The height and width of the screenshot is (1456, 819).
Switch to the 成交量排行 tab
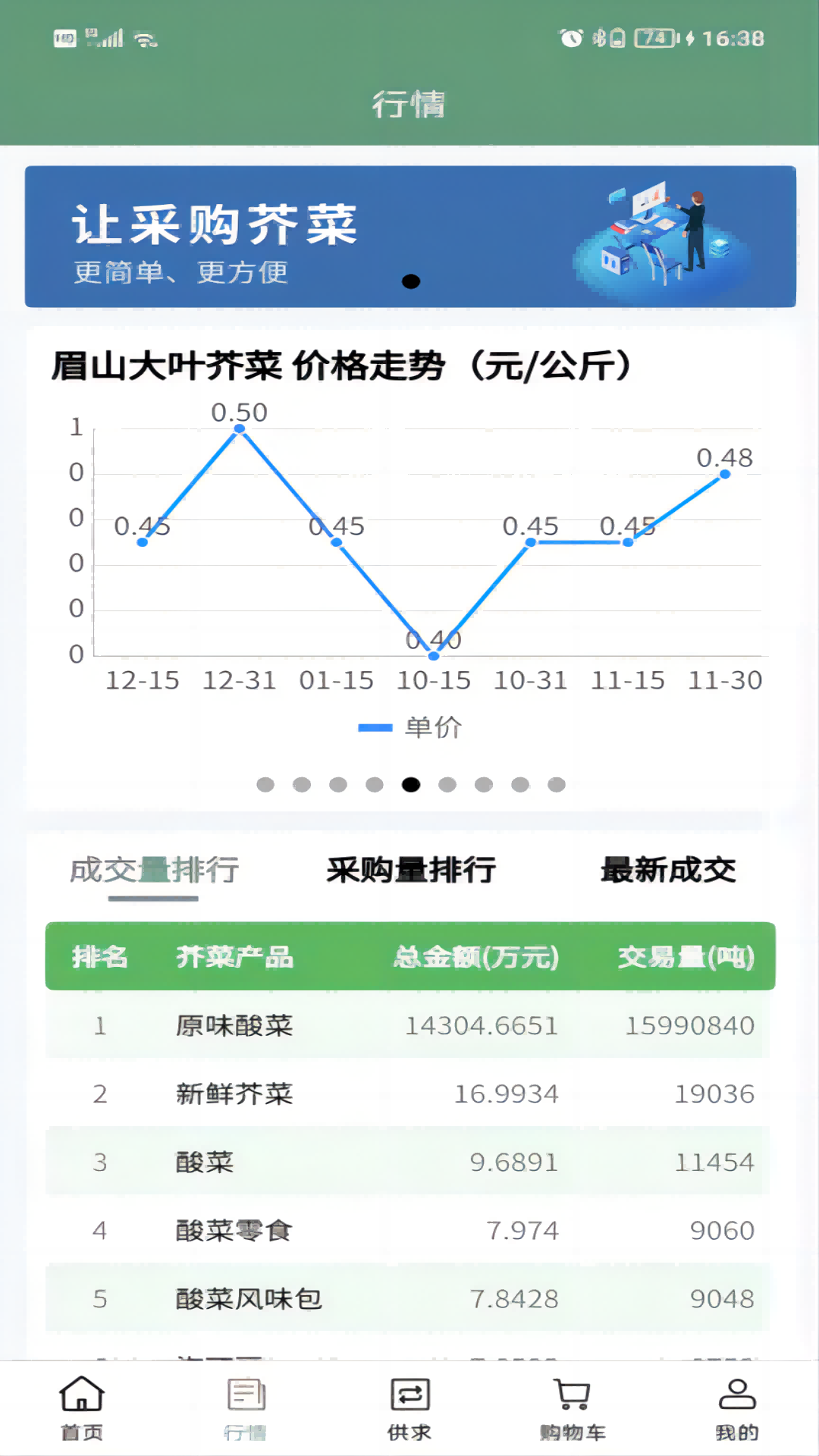tap(154, 871)
